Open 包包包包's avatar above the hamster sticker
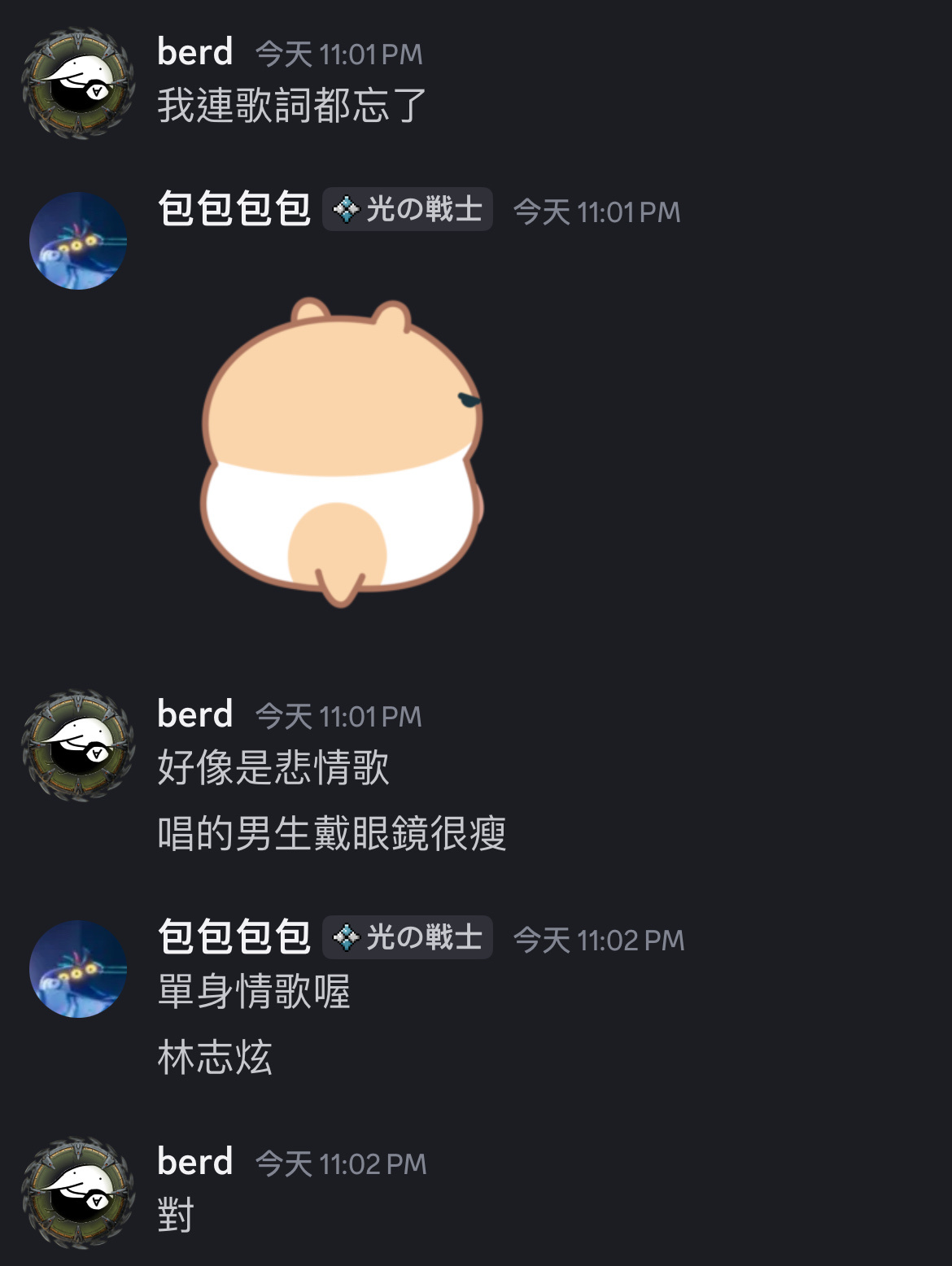The height and width of the screenshot is (1266, 952). pyautogui.click(x=78, y=241)
